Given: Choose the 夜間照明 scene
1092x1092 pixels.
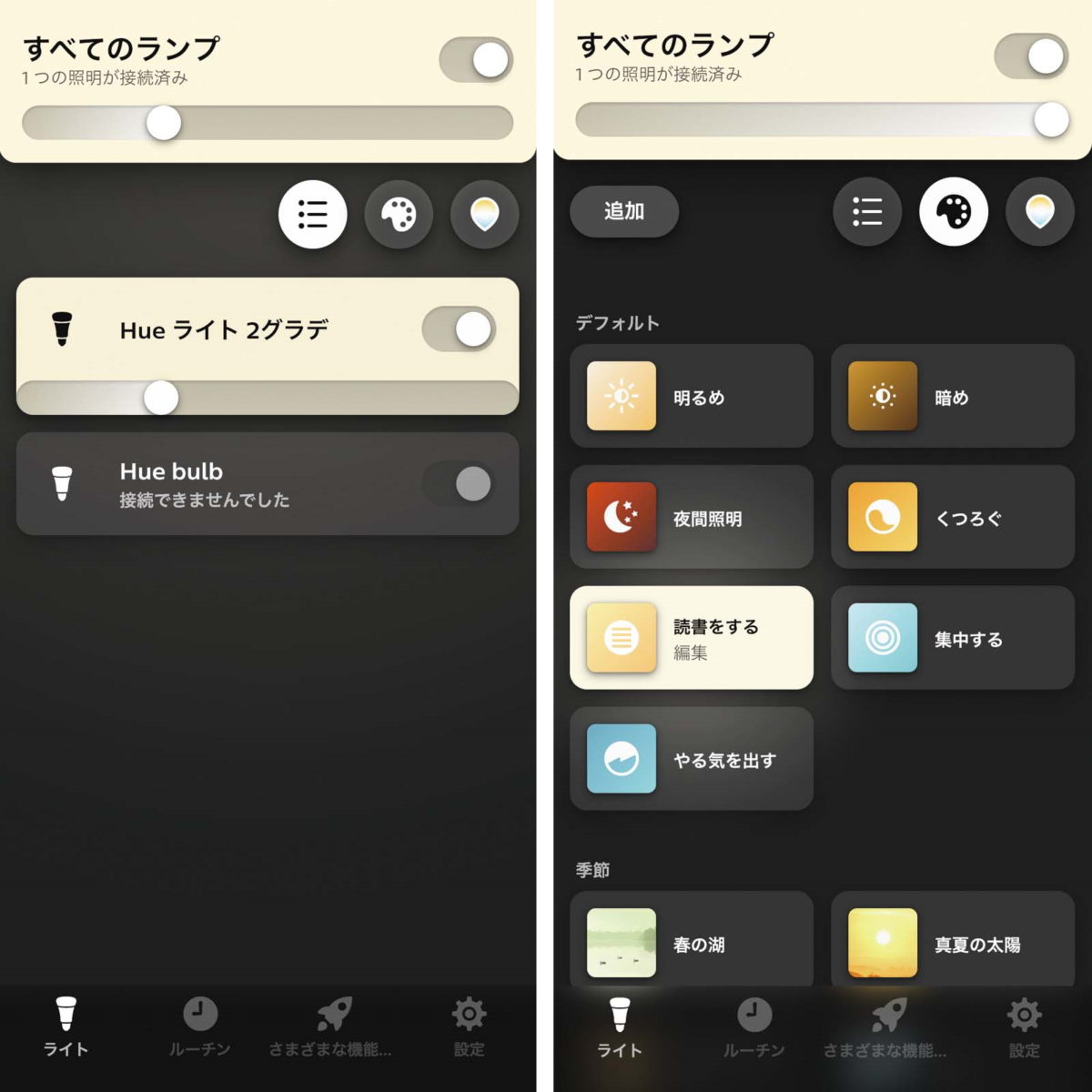Looking at the screenshot, I should pyautogui.click(x=692, y=517).
